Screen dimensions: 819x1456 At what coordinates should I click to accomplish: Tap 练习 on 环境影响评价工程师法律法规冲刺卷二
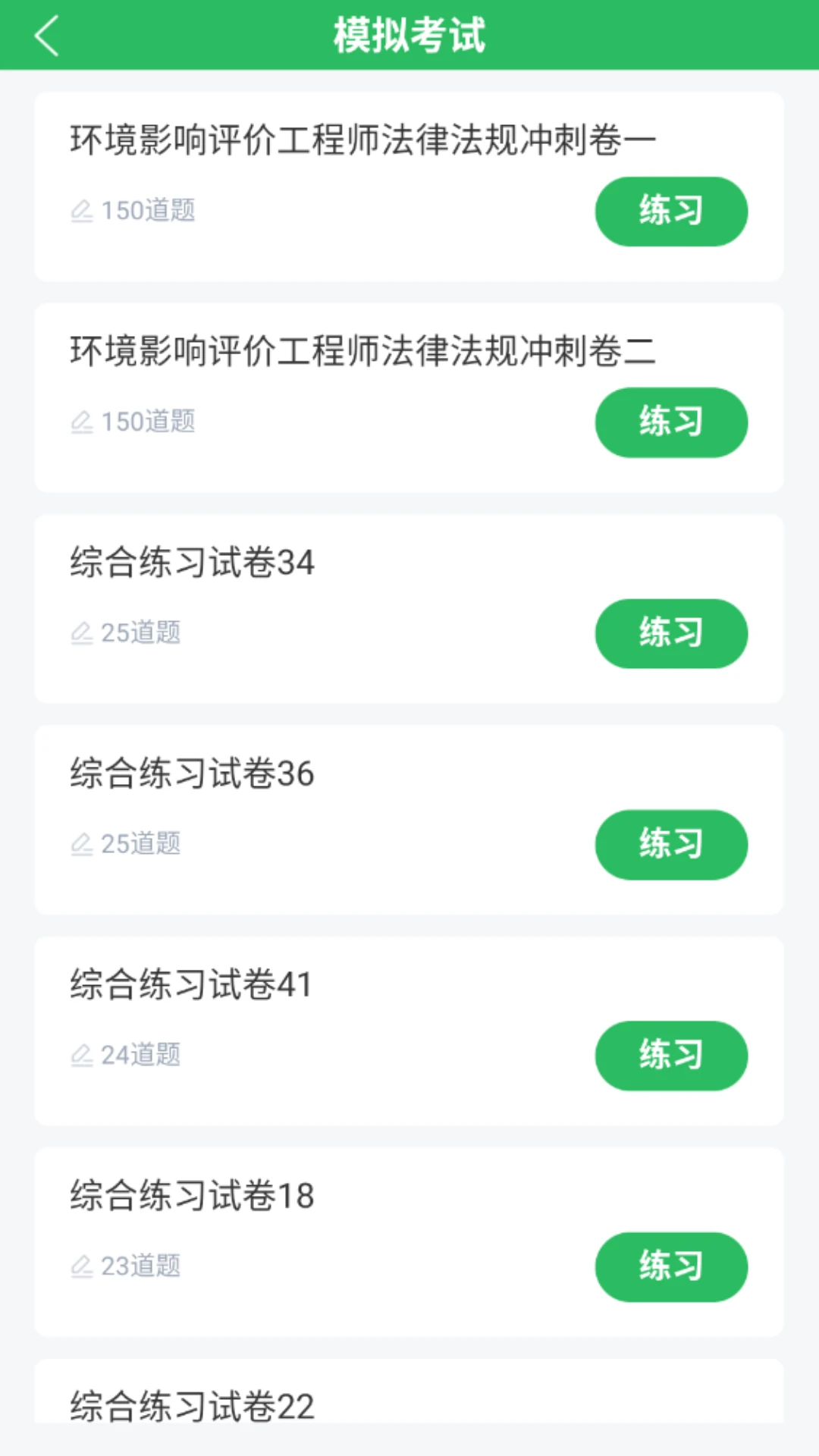(x=671, y=422)
